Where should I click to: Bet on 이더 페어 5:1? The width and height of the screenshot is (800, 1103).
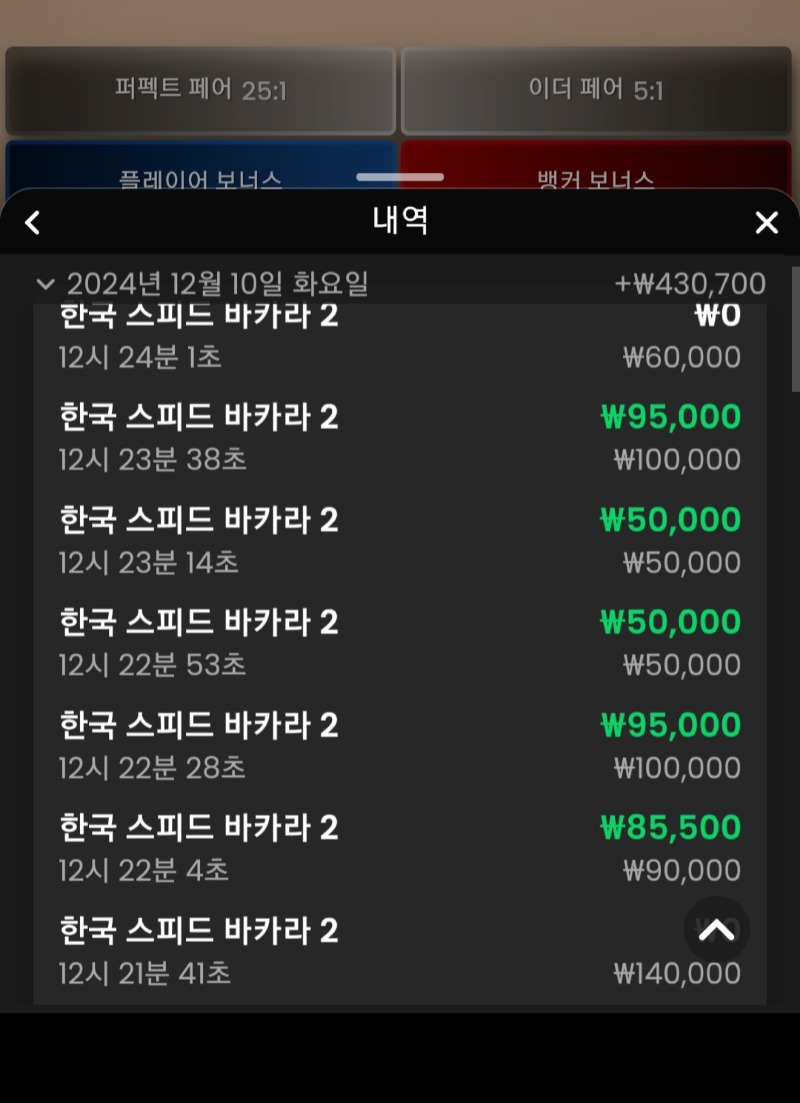[x=596, y=91]
